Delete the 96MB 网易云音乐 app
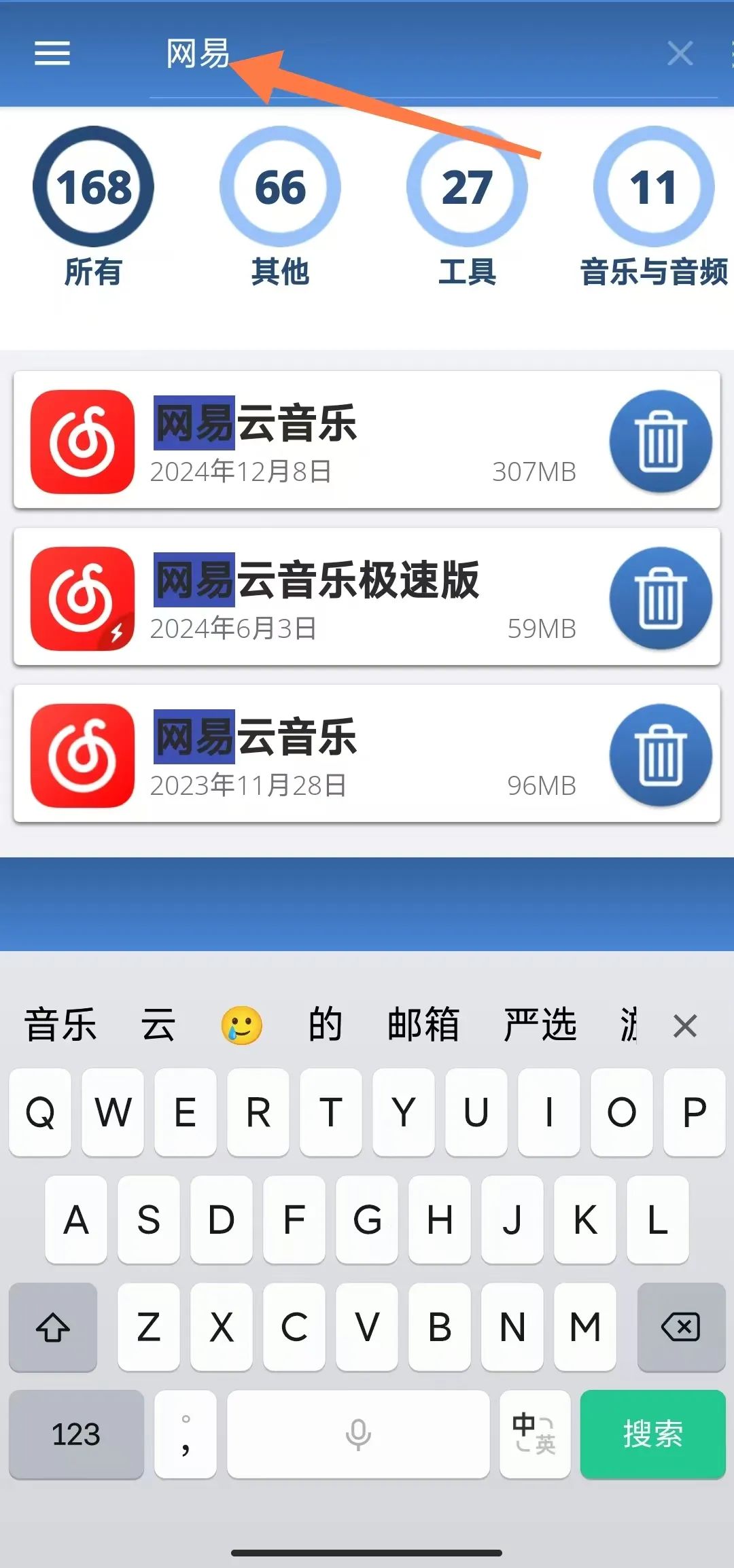The height and width of the screenshot is (1568, 734). 660,755
